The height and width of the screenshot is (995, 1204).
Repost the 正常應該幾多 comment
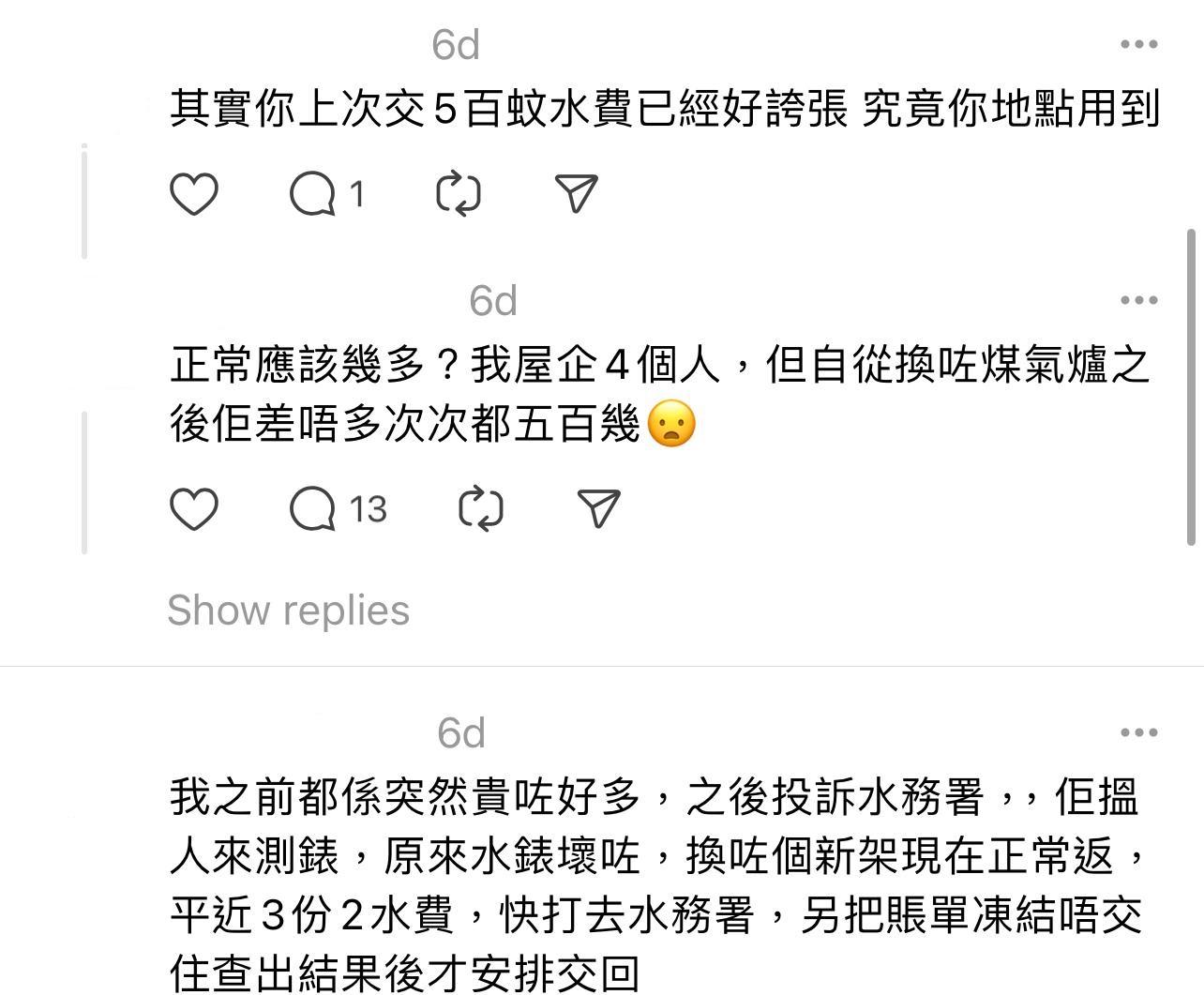click(x=480, y=508)
